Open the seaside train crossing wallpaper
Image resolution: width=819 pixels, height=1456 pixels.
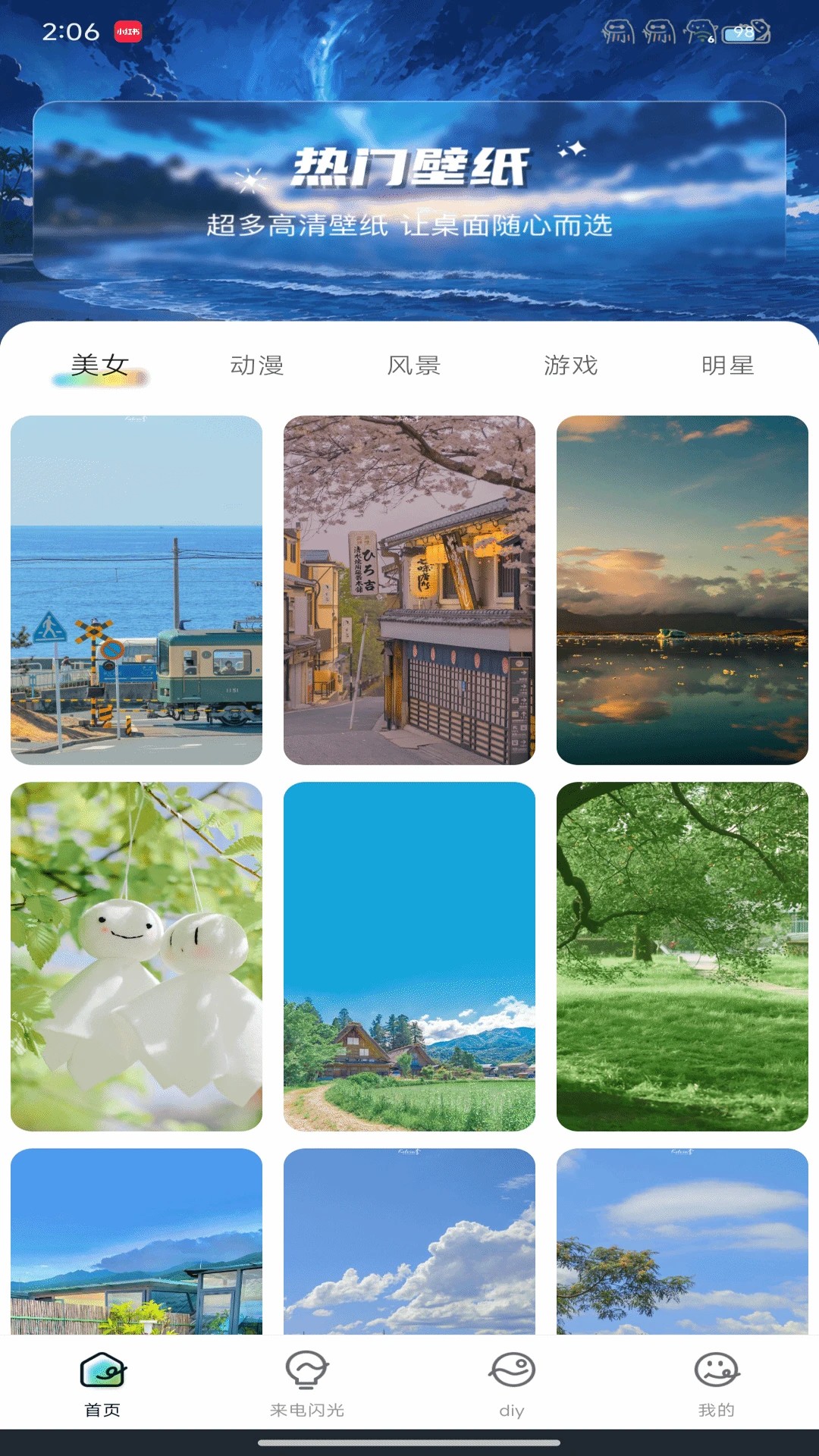pyautogui.click(x=136, y=590)
